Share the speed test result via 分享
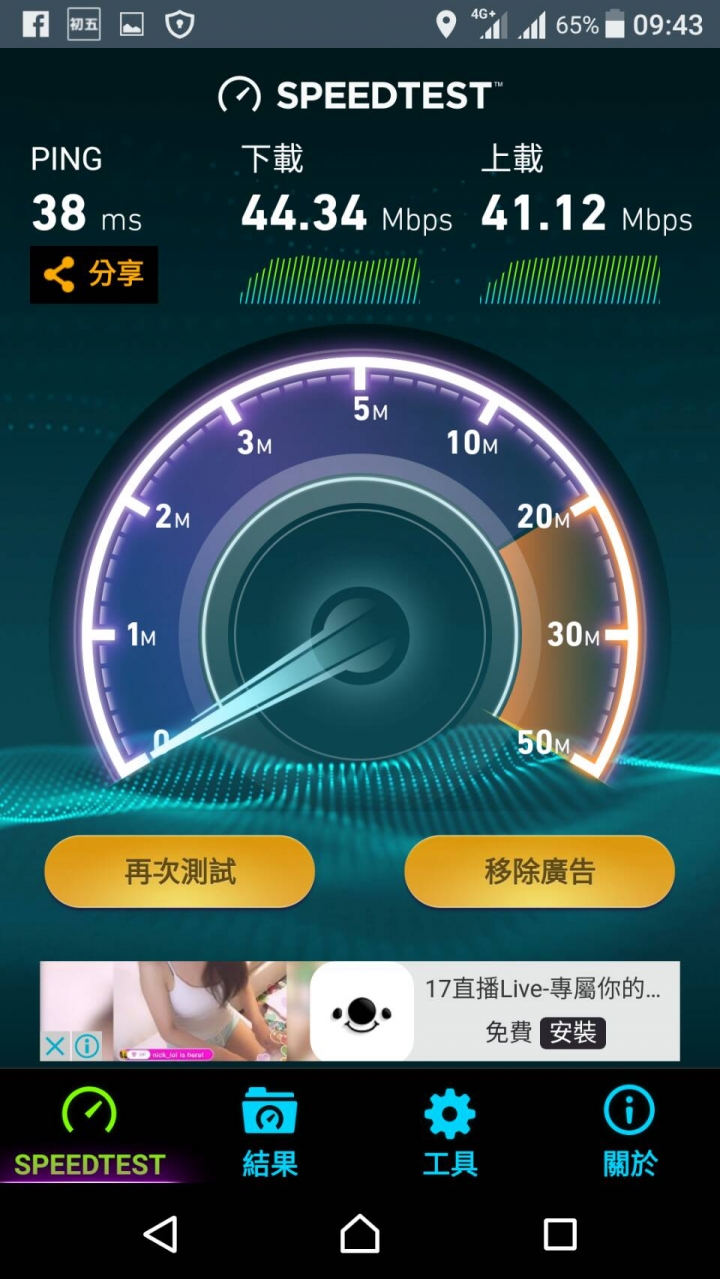The height and width of the screenshot is (1279, 720). tap(94, 274)
